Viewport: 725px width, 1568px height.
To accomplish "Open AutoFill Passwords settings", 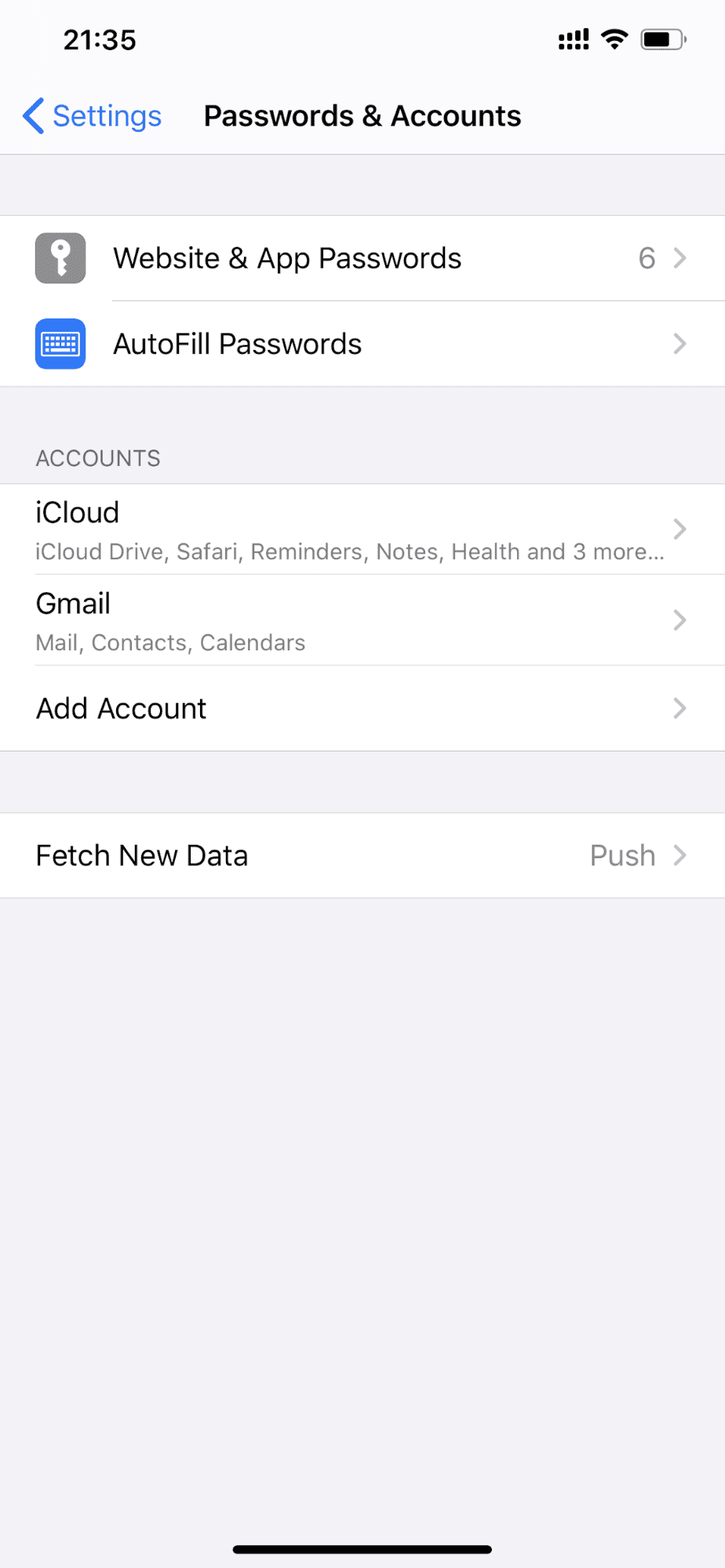I will (361, 344).
